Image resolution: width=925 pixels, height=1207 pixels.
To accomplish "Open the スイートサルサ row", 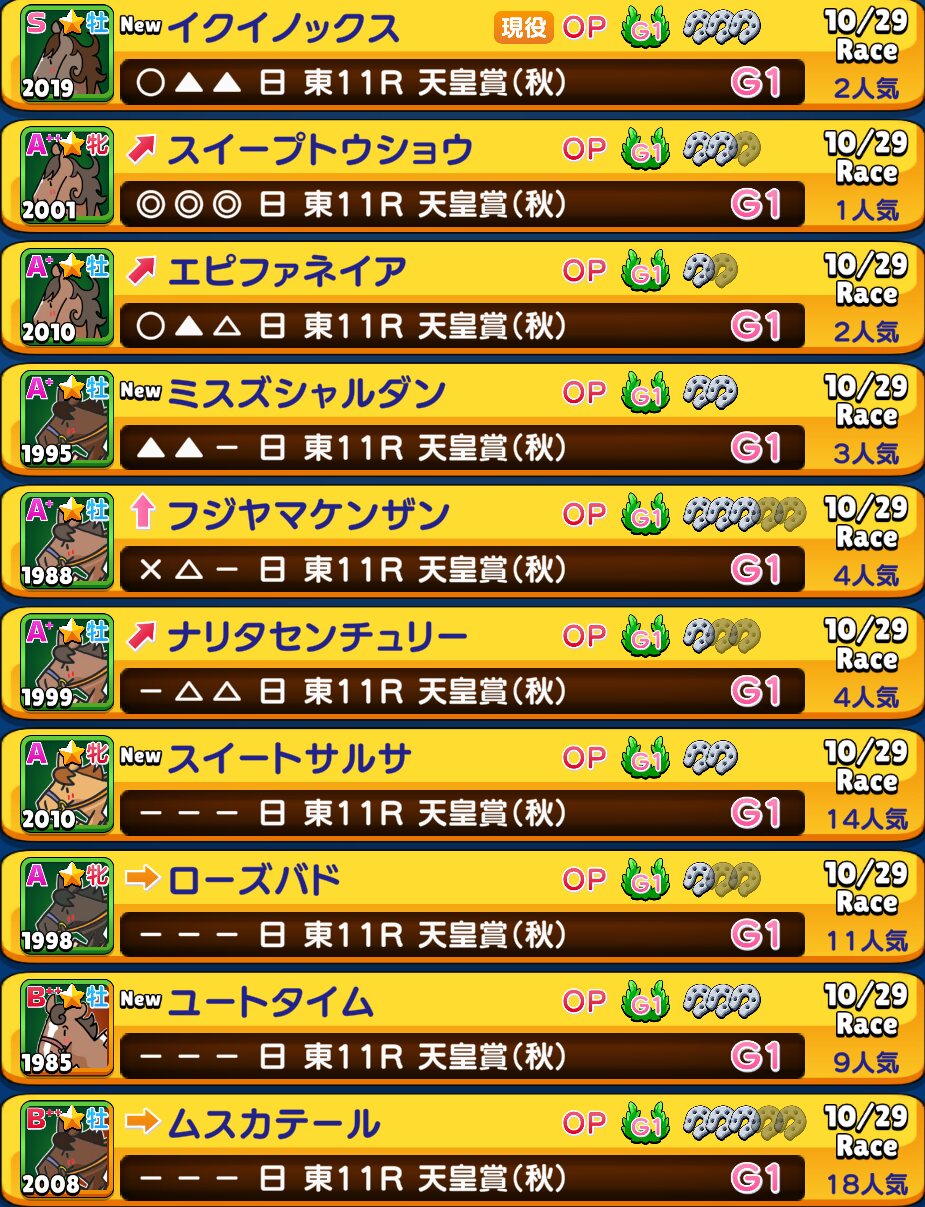I will pos(289,760).
